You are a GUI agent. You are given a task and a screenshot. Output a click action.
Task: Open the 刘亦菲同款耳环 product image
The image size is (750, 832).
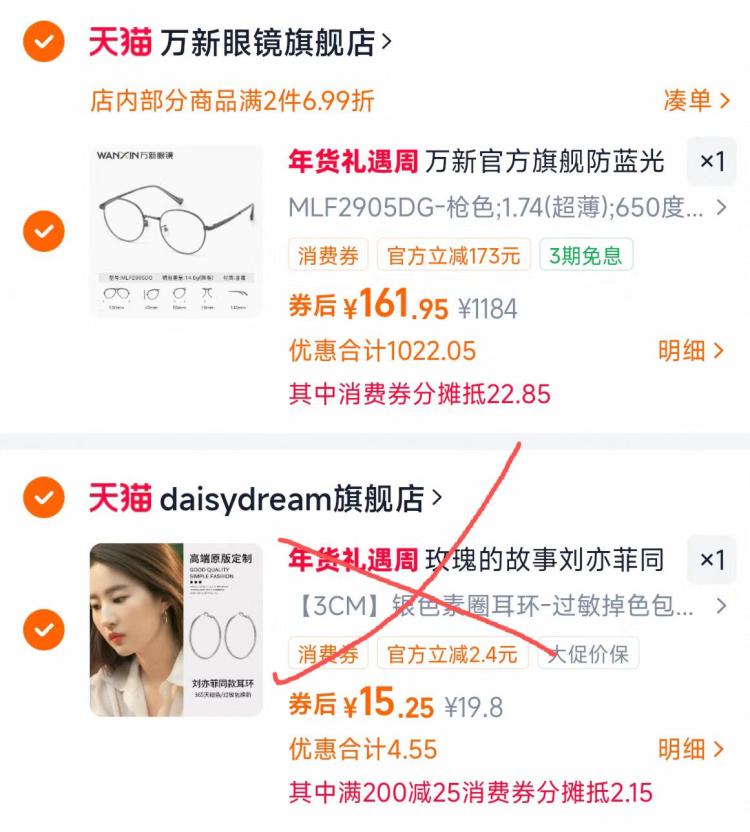[x=176, y=629]
